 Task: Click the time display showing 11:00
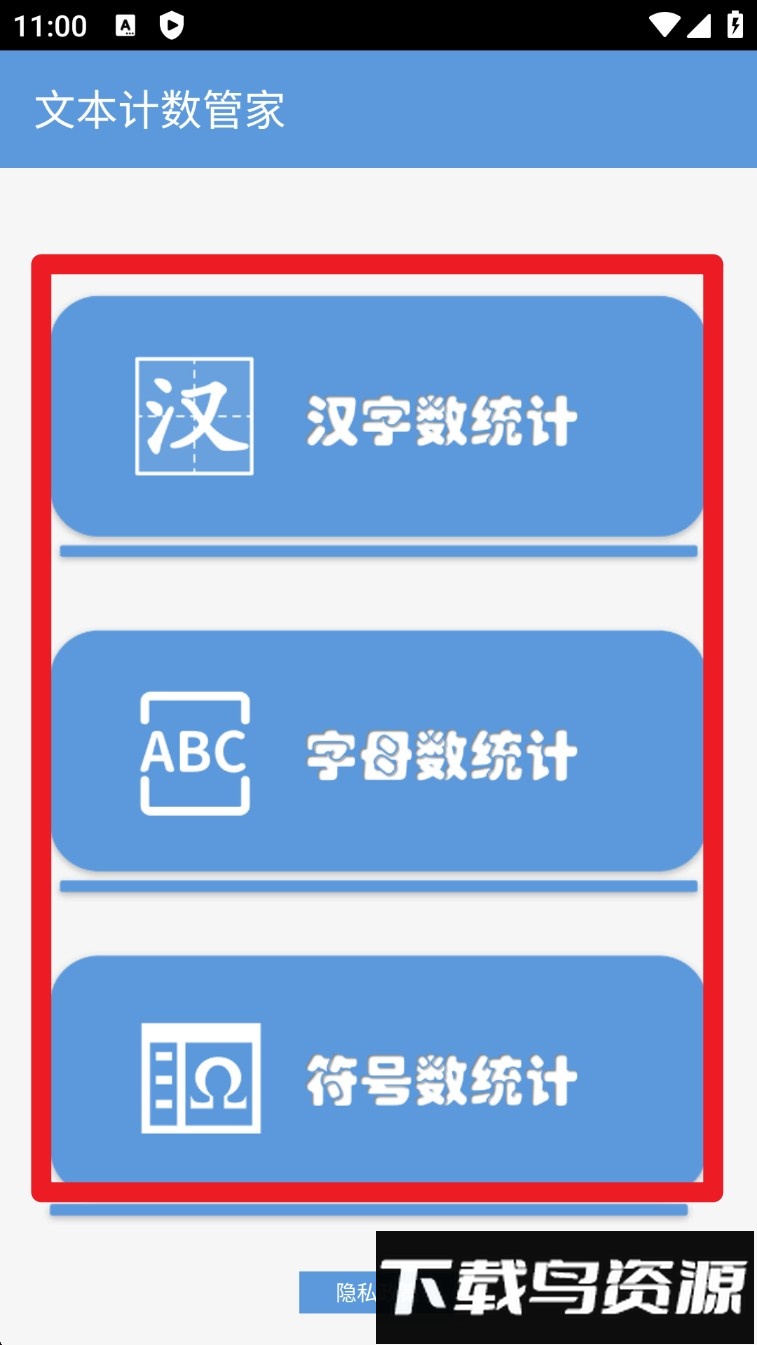tap(49, 25)
